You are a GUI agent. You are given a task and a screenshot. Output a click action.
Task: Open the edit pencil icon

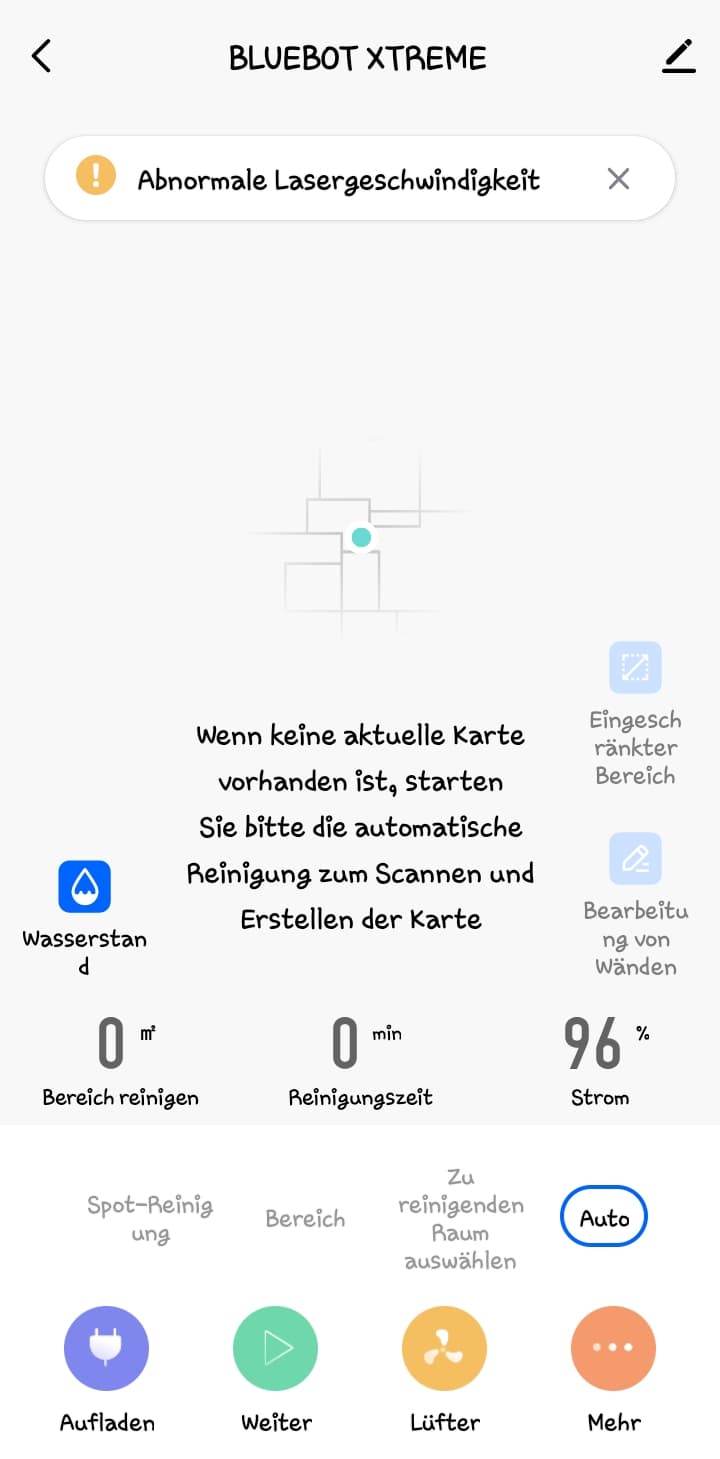click(x=679, y=57)
